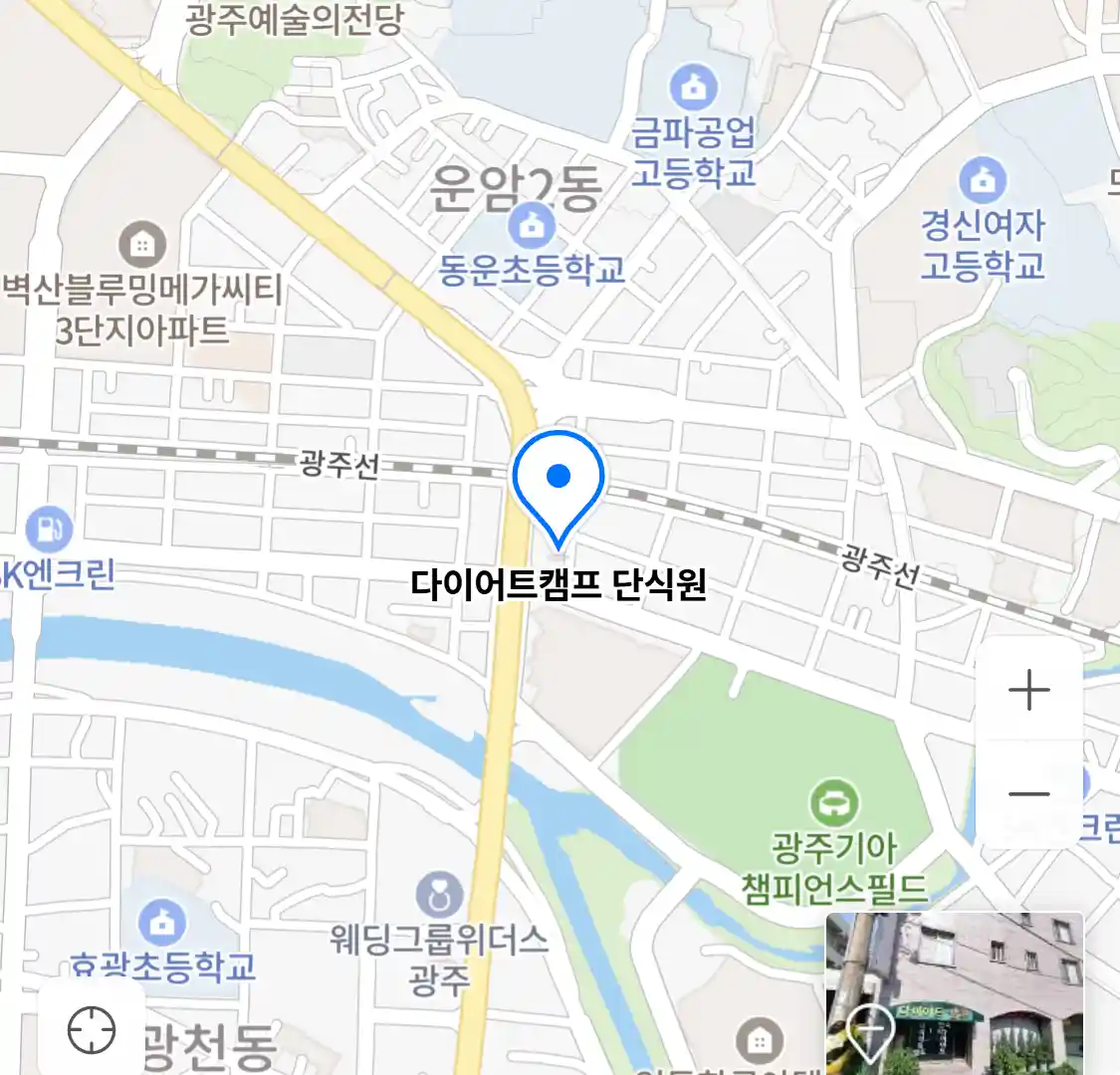
Task: Select 웨딩그룹위더스 광주 marker
Action: pyautogui.click(x=439, y=896)
